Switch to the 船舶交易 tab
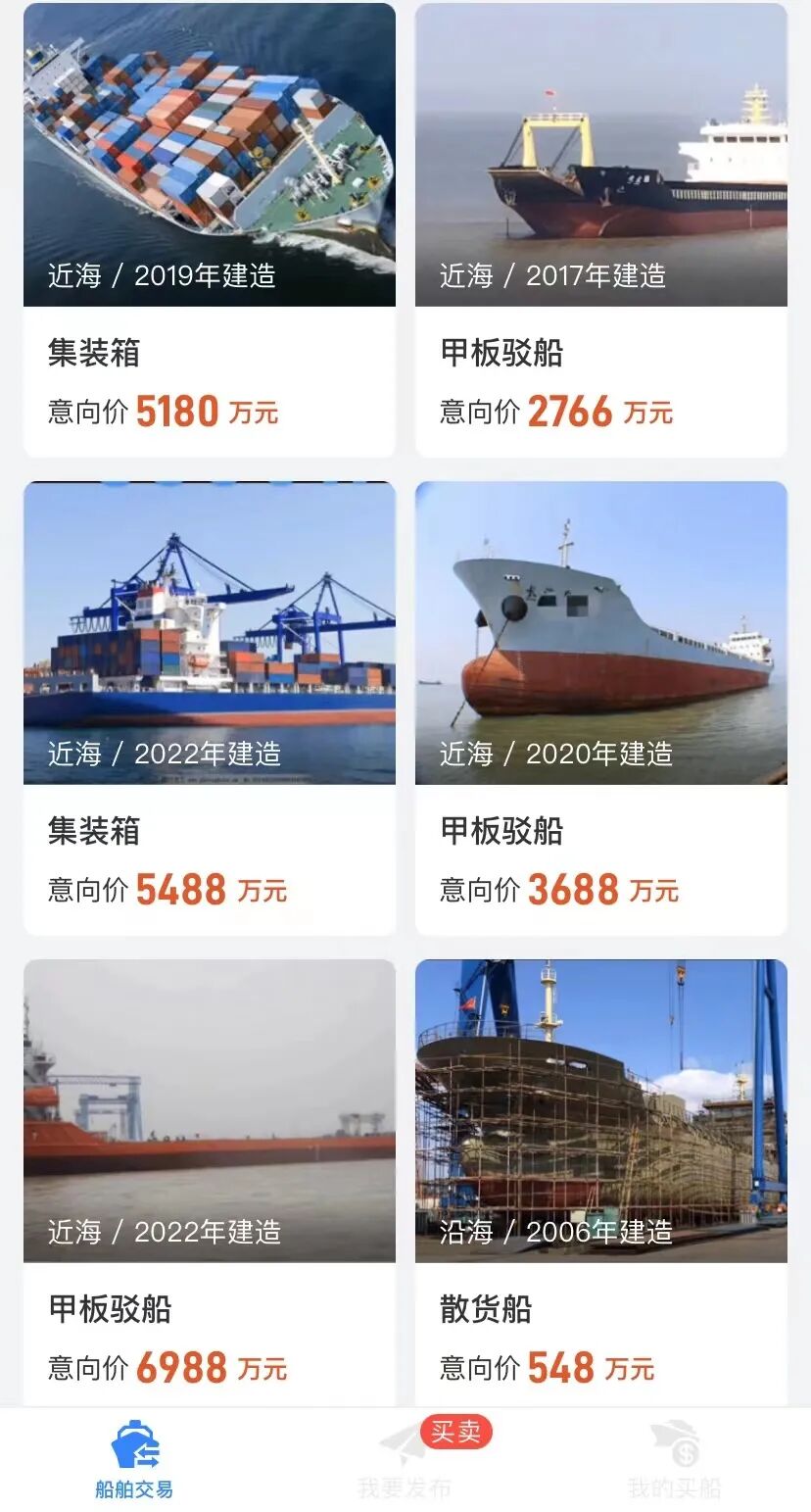 click(x=134, y=1460)
